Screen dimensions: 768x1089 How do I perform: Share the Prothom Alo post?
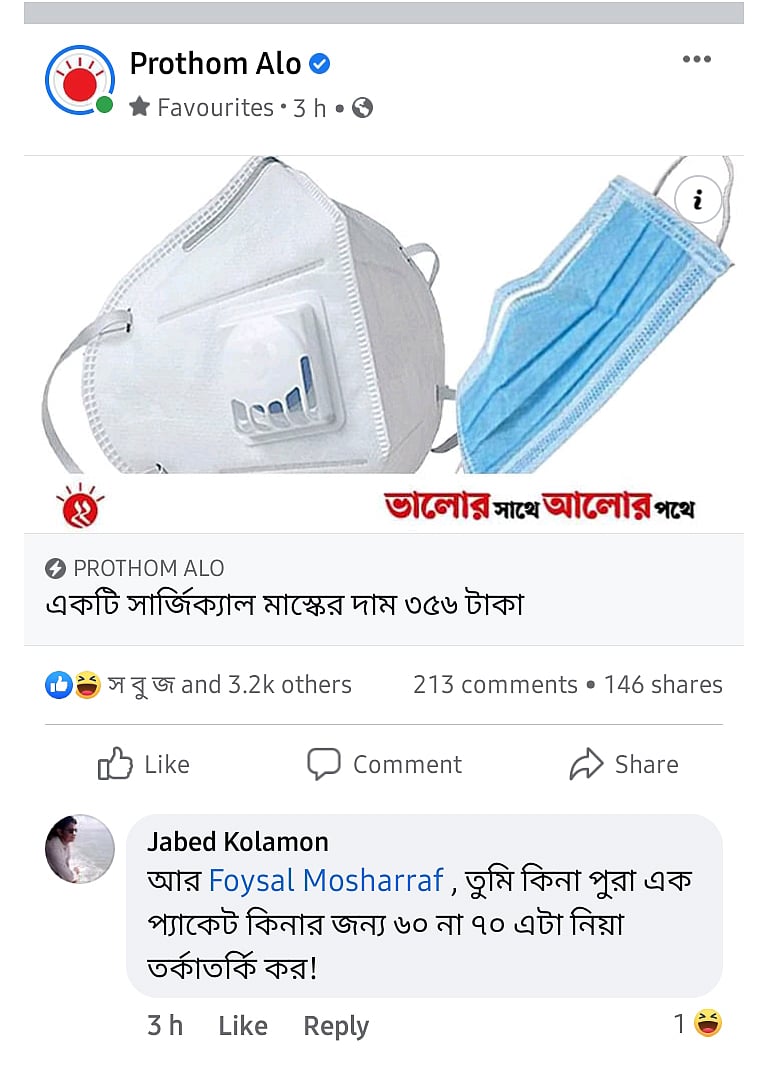point(624,765)
